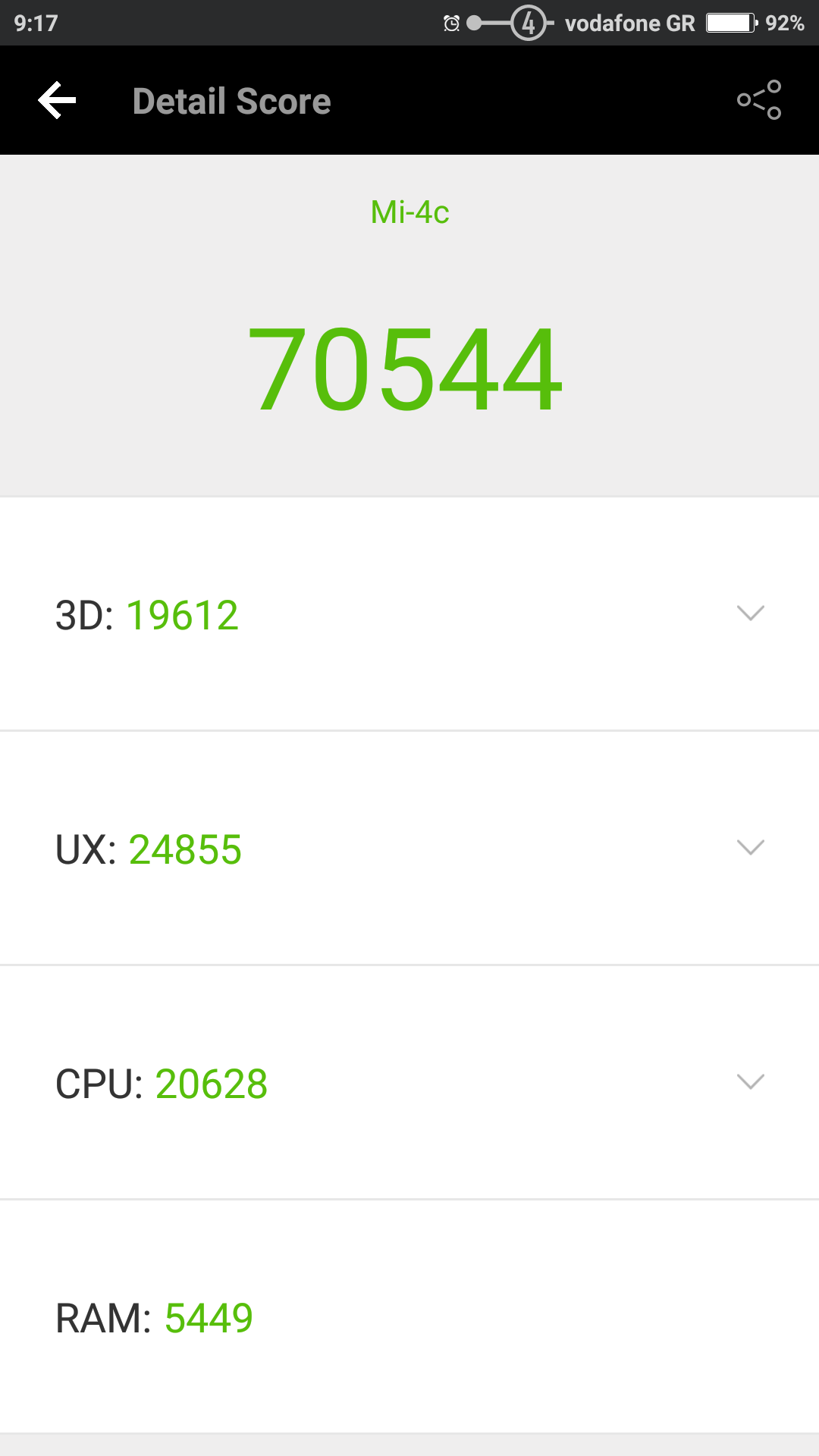Go back from Detail Score
The width and height of the screenshot is (819, 1456).
(58, 100)
